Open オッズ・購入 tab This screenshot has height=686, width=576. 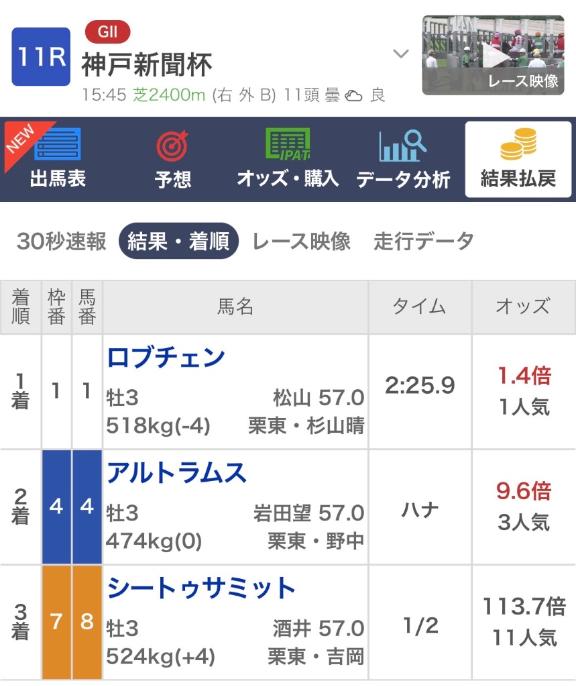tap(288, 159)
